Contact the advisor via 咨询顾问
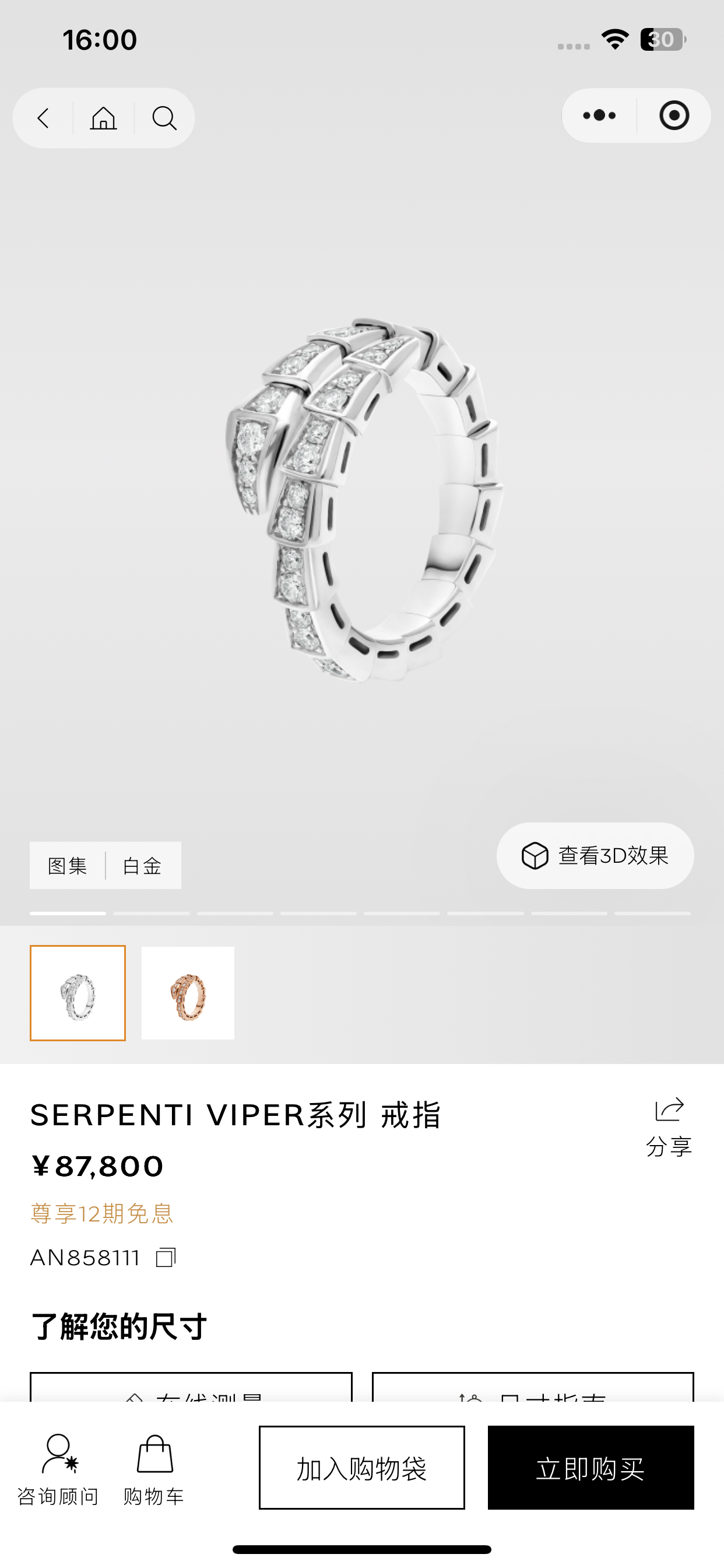The width and height of the screenshot is (724, 1568). tap(58, 1469)
